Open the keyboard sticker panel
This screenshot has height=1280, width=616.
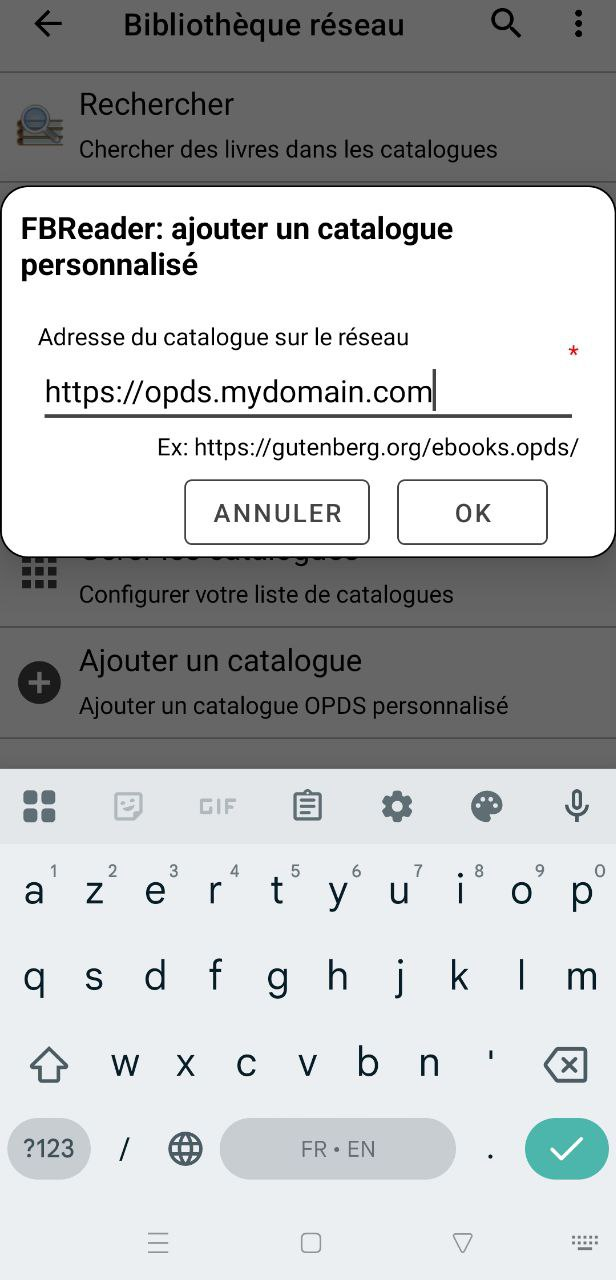click(x=128, y=806)
